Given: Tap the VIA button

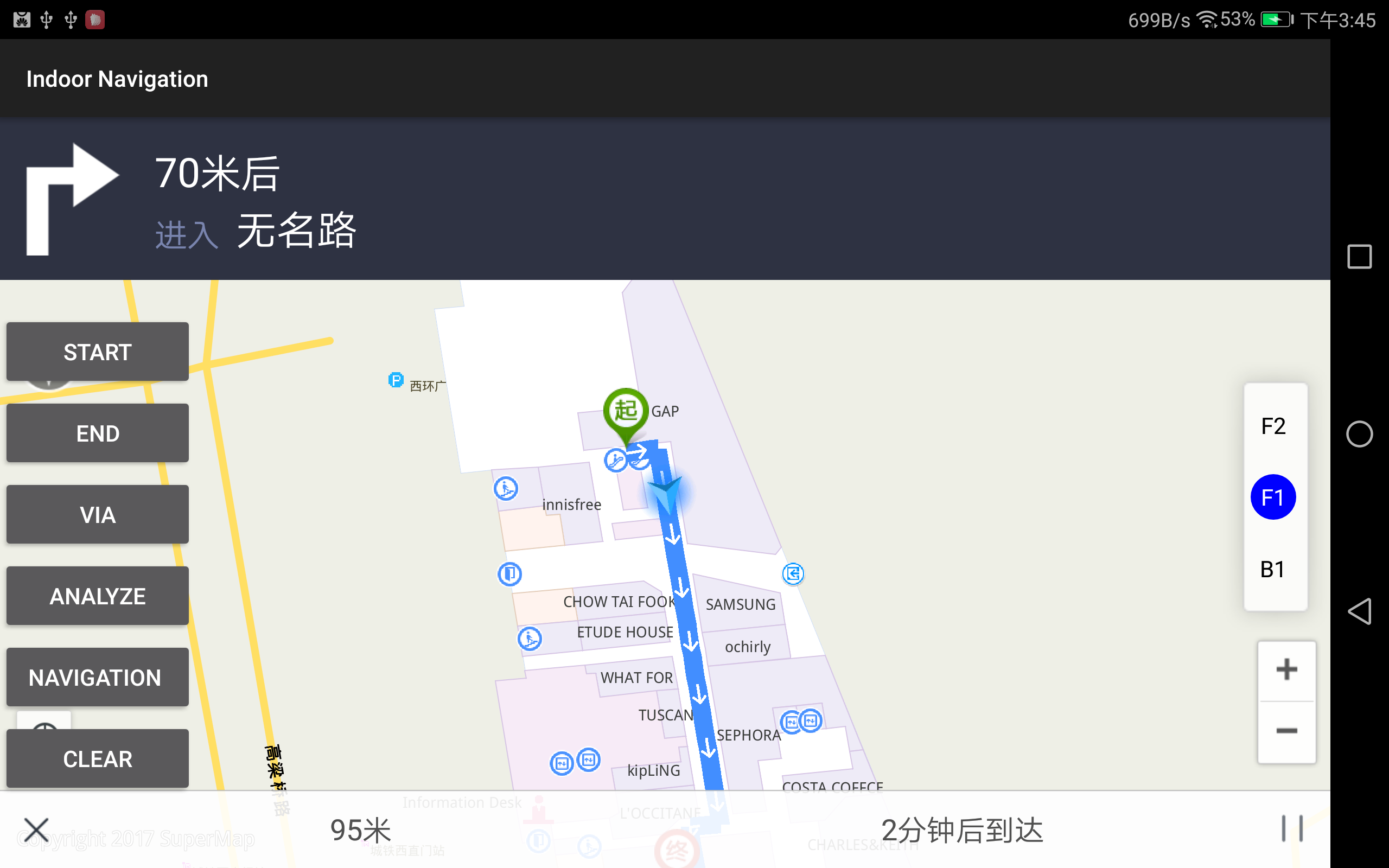Looking at the screenshot, I should 98,515.
